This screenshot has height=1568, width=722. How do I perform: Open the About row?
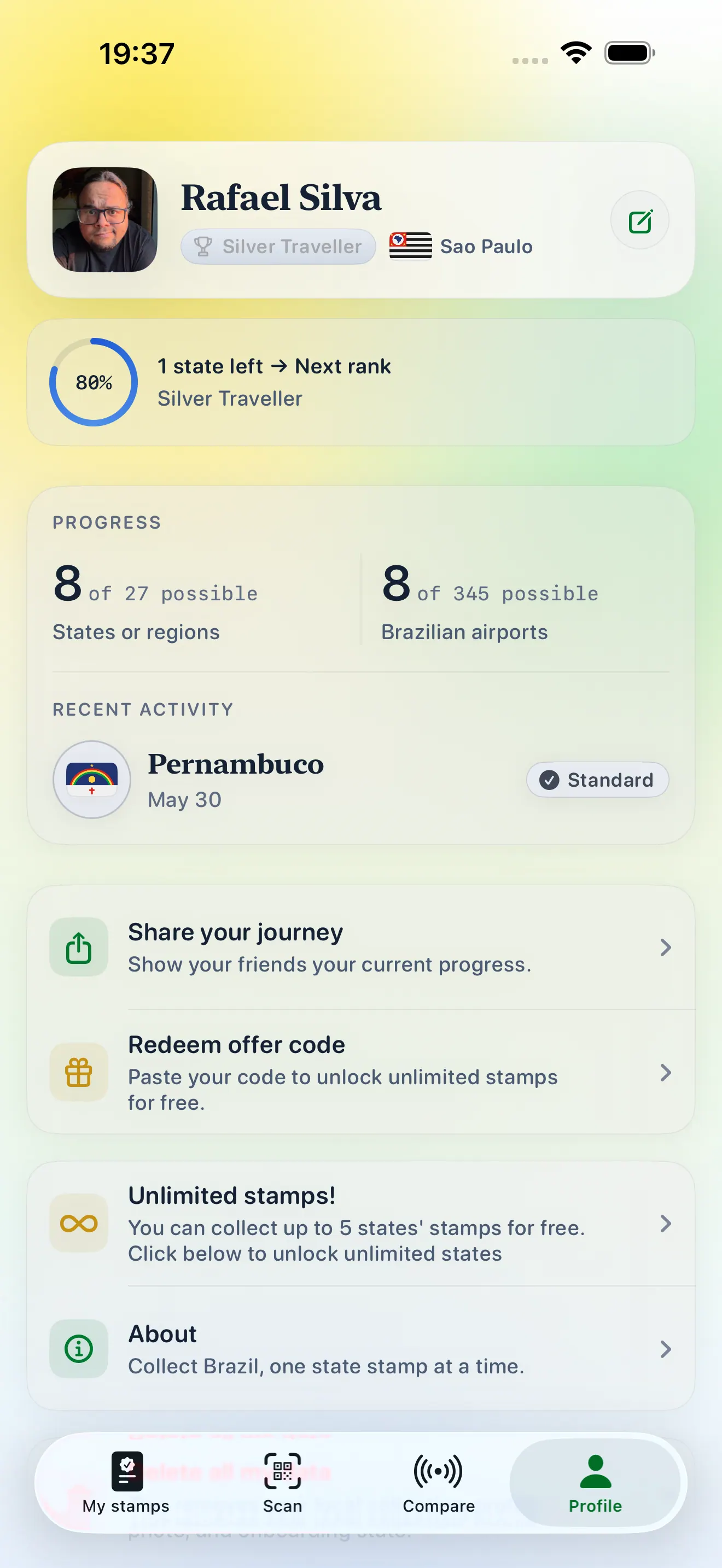click(x=361, y=1349)
